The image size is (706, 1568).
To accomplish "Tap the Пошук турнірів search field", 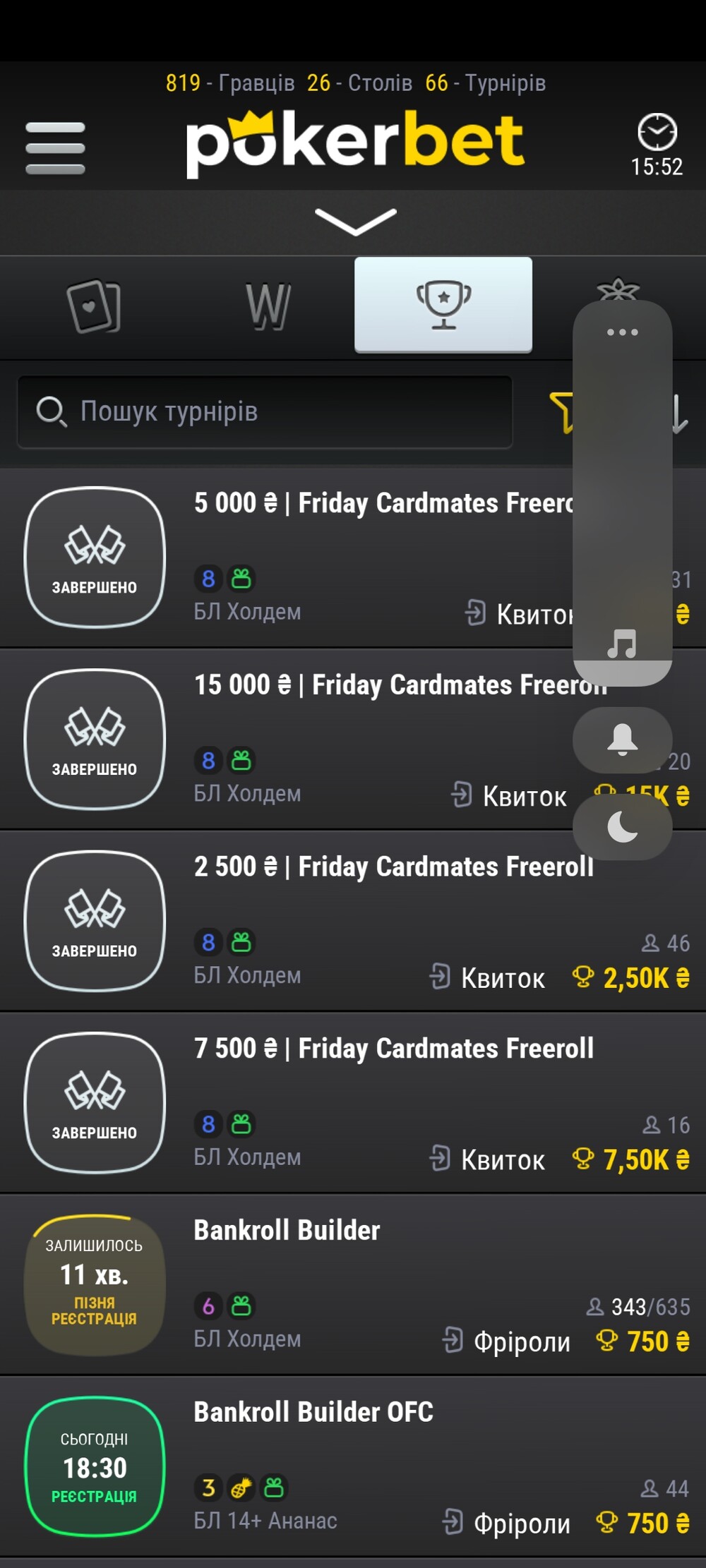I will 265,411.
